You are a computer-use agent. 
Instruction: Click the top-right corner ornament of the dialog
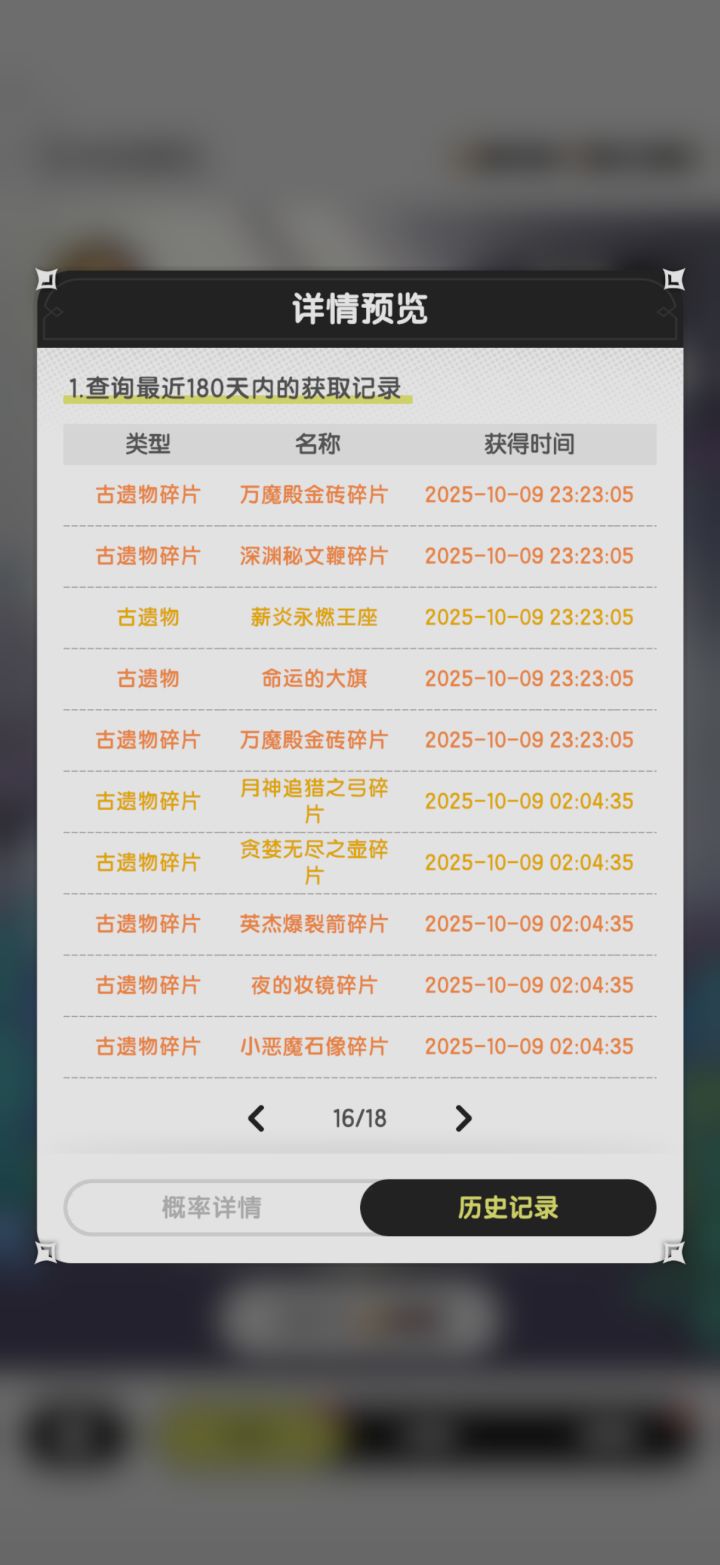[x=675, y=278]
